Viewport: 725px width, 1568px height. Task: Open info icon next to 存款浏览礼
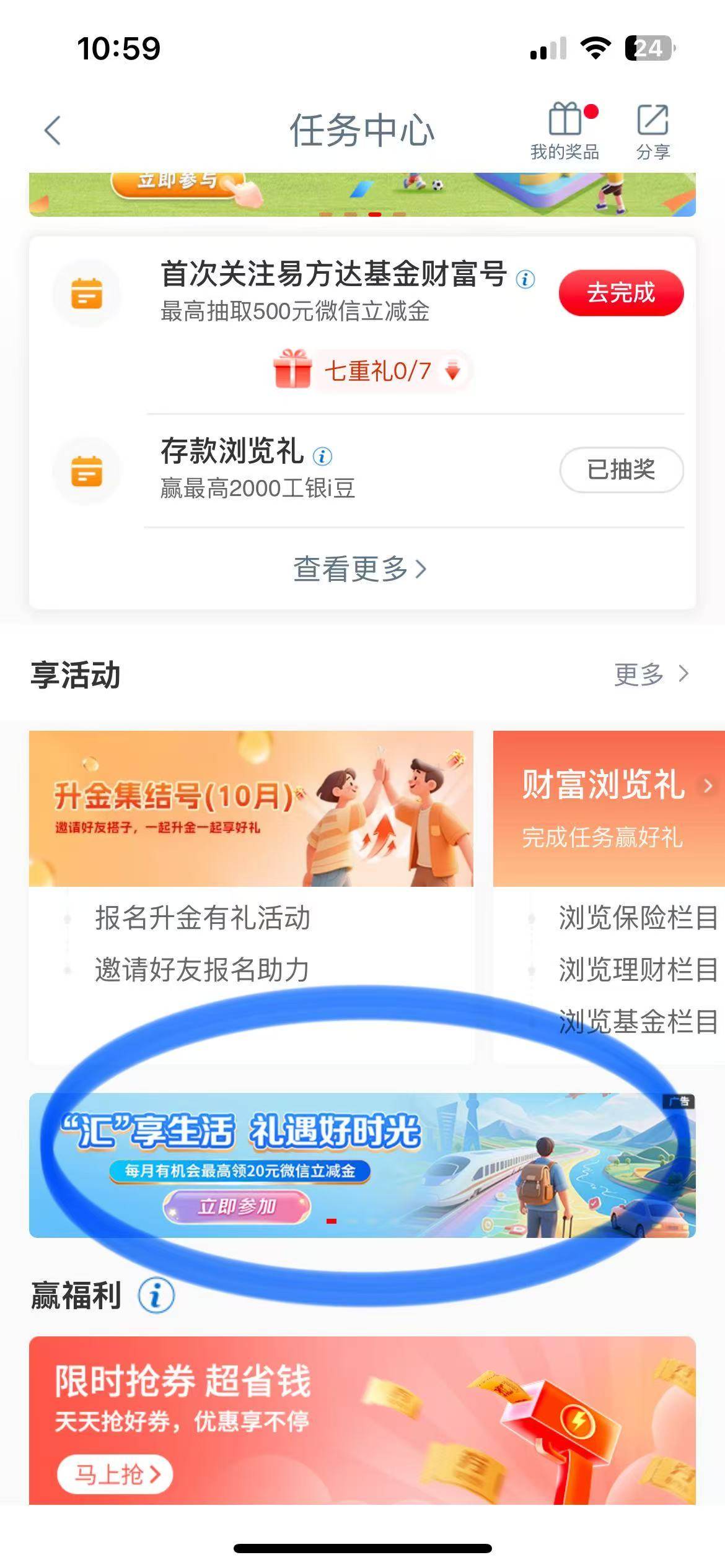(322, 457)
